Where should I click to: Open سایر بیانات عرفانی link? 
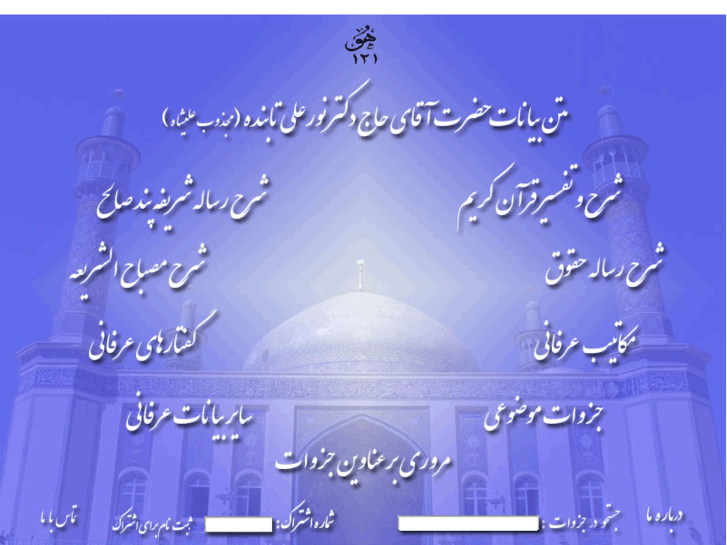coord(192,411)
